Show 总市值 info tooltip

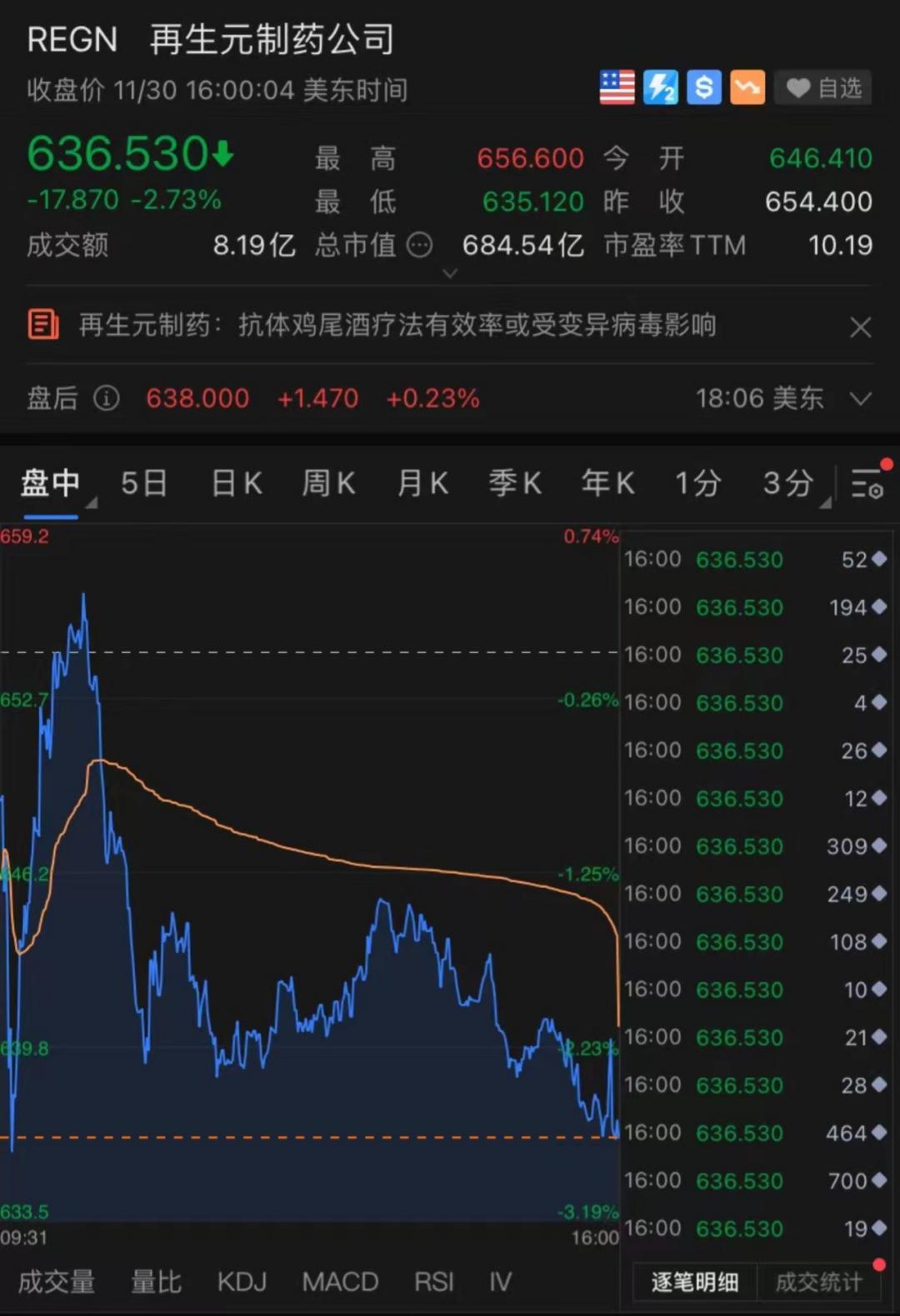tap(420, 246)
